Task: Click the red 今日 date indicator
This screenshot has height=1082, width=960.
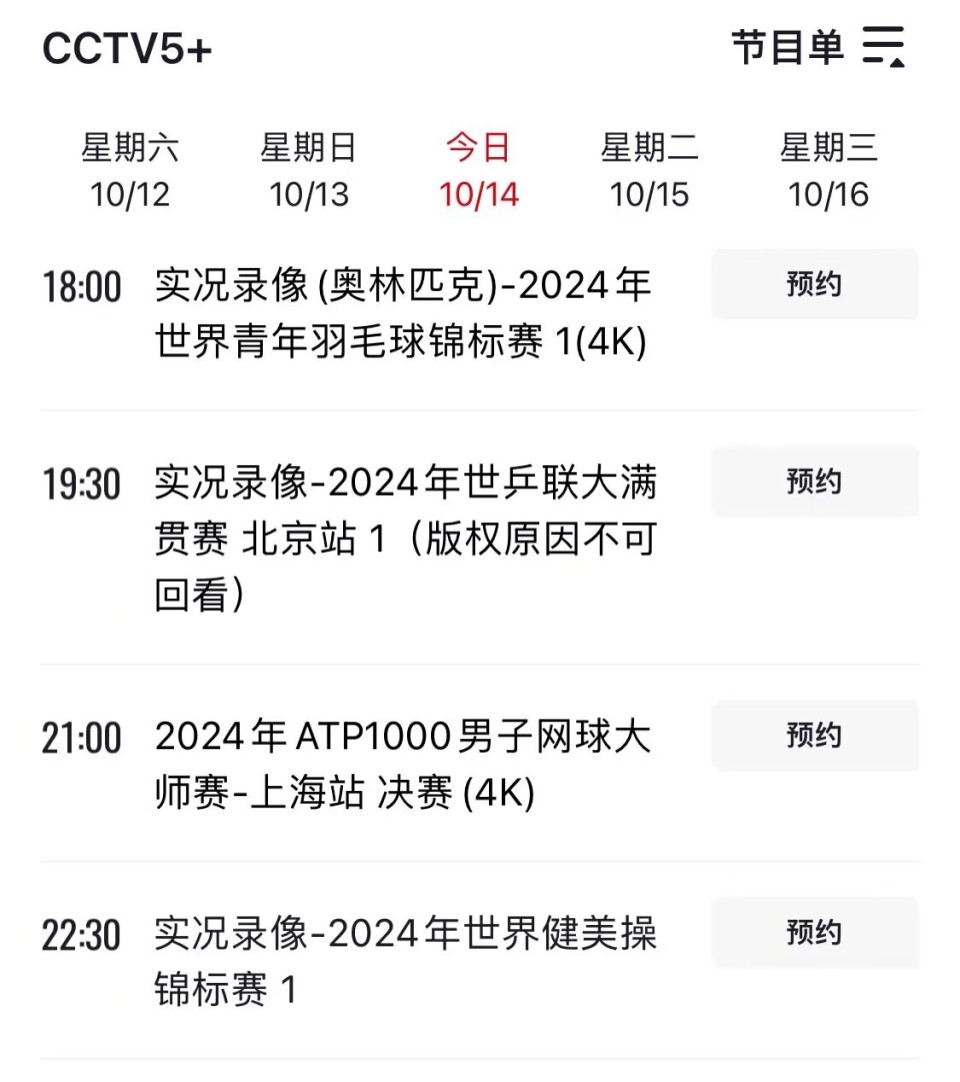Action: pyautogui.click(x=476, y=148)
